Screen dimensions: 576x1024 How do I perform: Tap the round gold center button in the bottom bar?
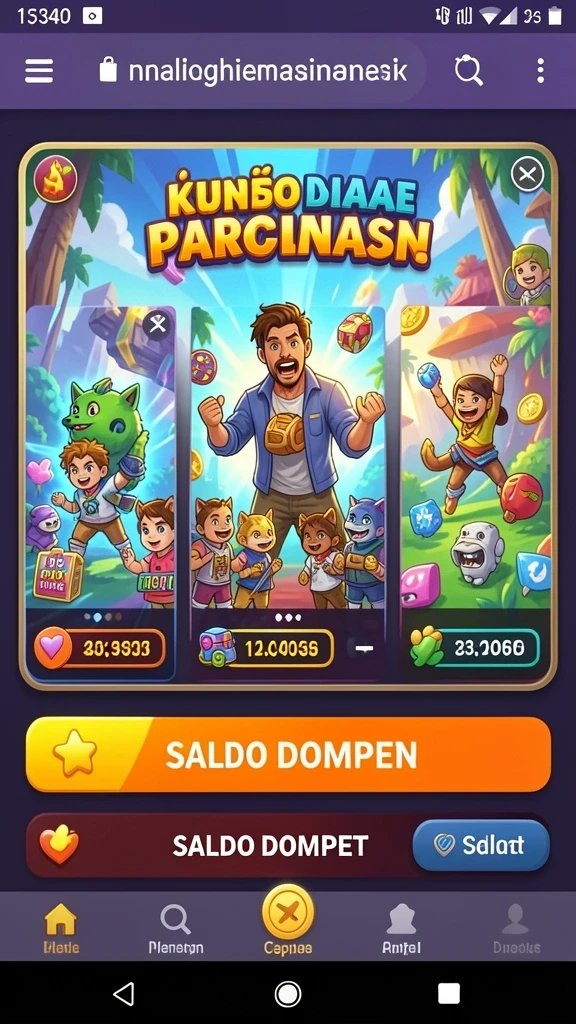point(288,912)
